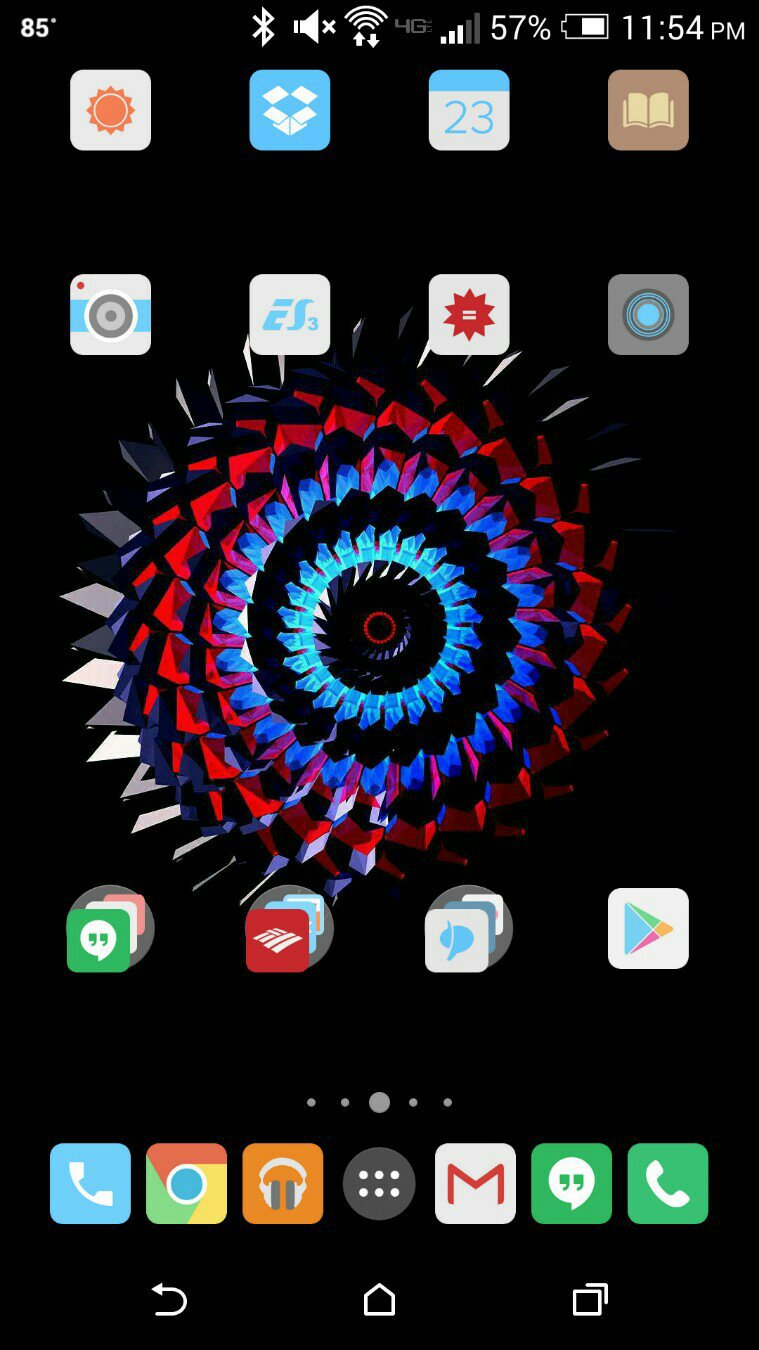Viewport: 759px width, 1350px height.
Task: Launch Chrome browser from the dock
Action: (x=186, y=1183)
